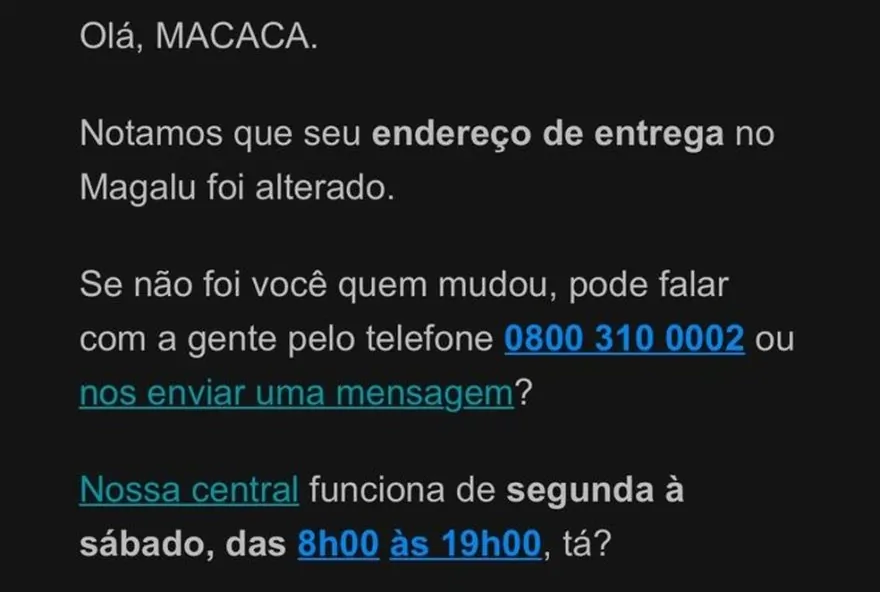The width and height of the screenshot is (880, 592).
Task: Tap the 8h00 time link
Action: [x=338, y=545]
